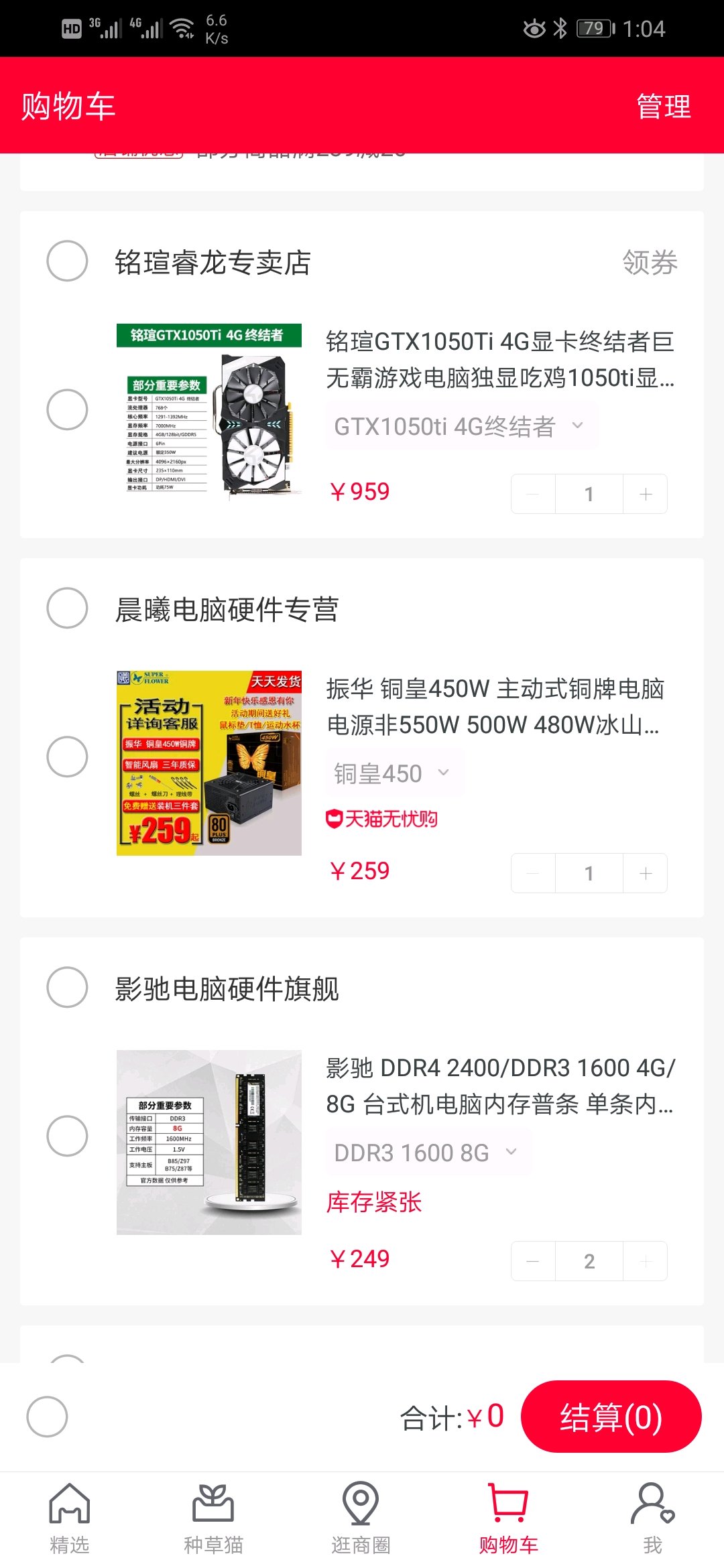Image resolution: width=724 pixels, height=1568 pixels.
Task: Open the 铜皇450 variant dropdown
Action: click(x=394, y=773)
